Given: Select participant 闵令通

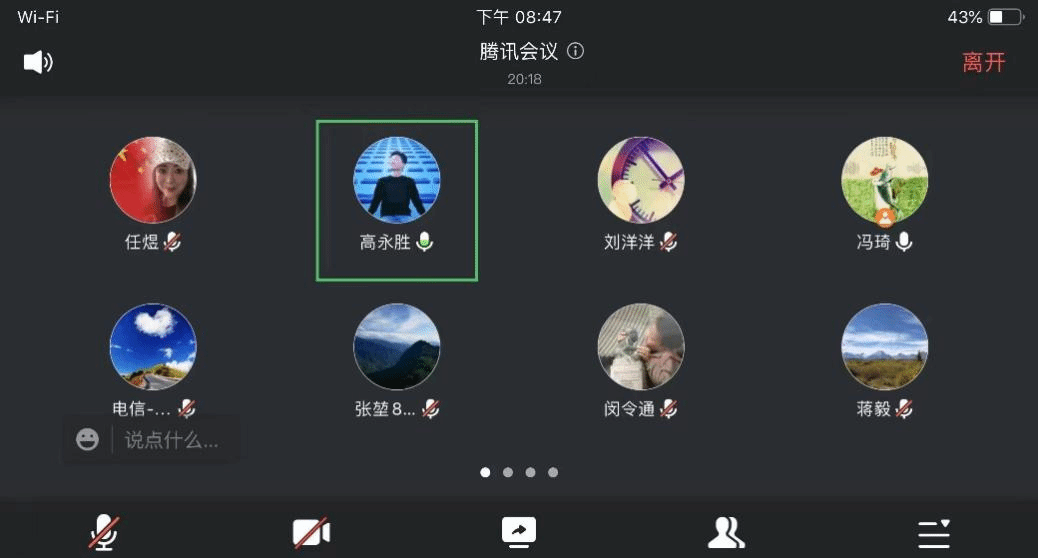Looking at the screenshot, I should (x=641, y=347).
